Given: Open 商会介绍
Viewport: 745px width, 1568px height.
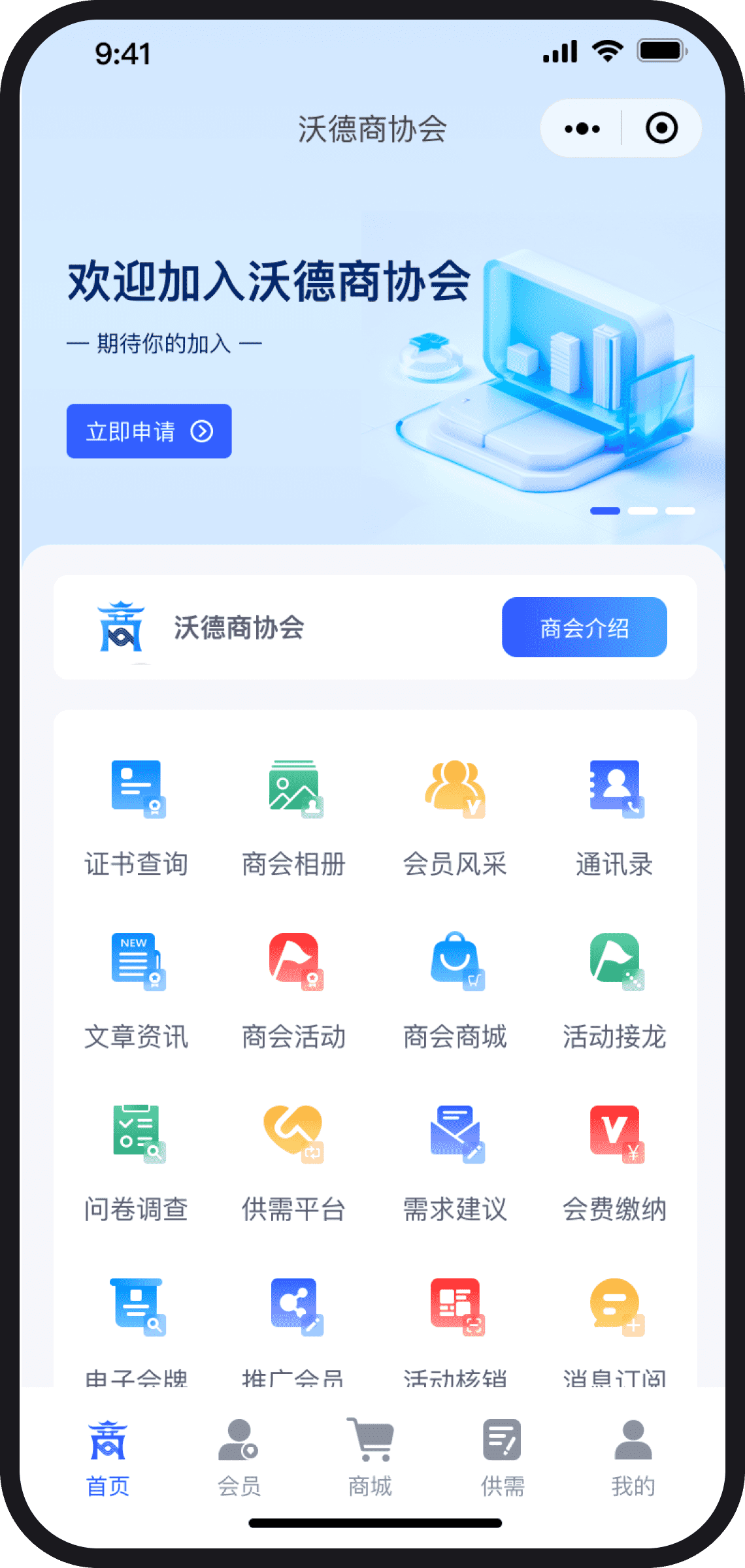Looking at the screenshot, I should 584,627.
